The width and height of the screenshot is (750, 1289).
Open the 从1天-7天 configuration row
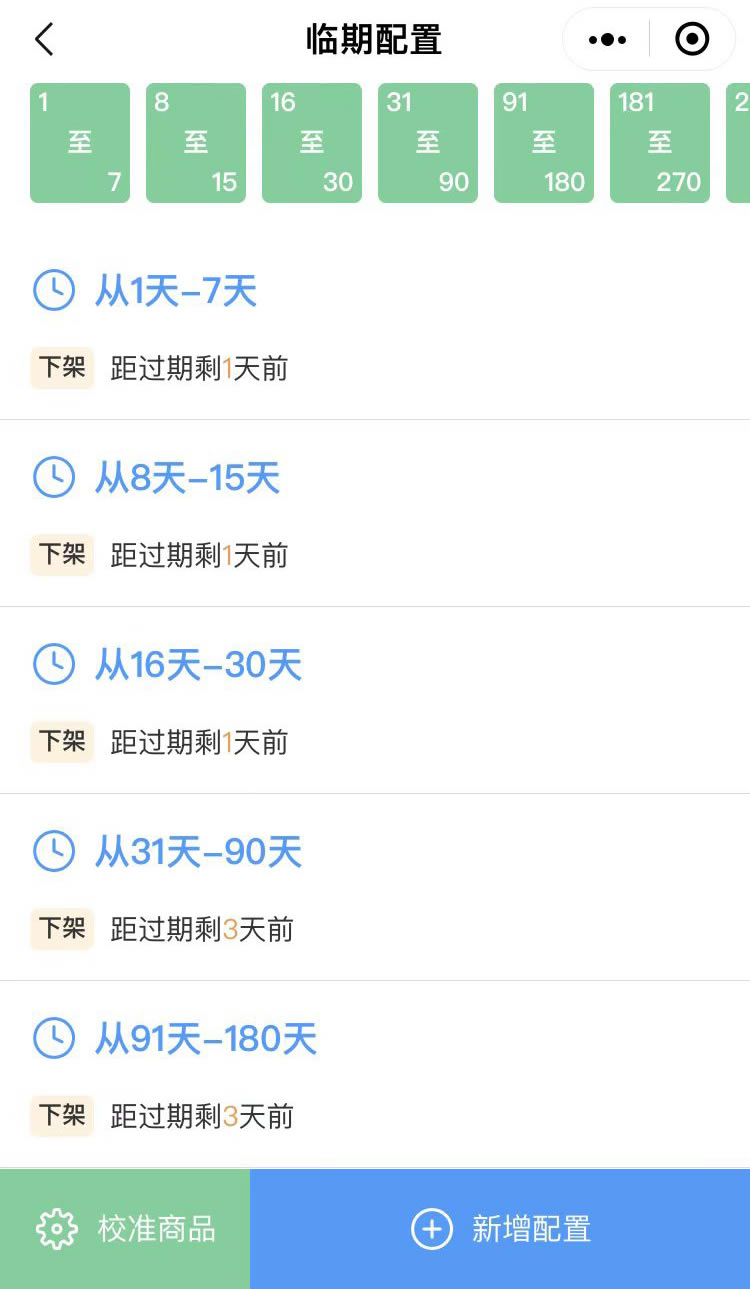(x=375, y=328)
